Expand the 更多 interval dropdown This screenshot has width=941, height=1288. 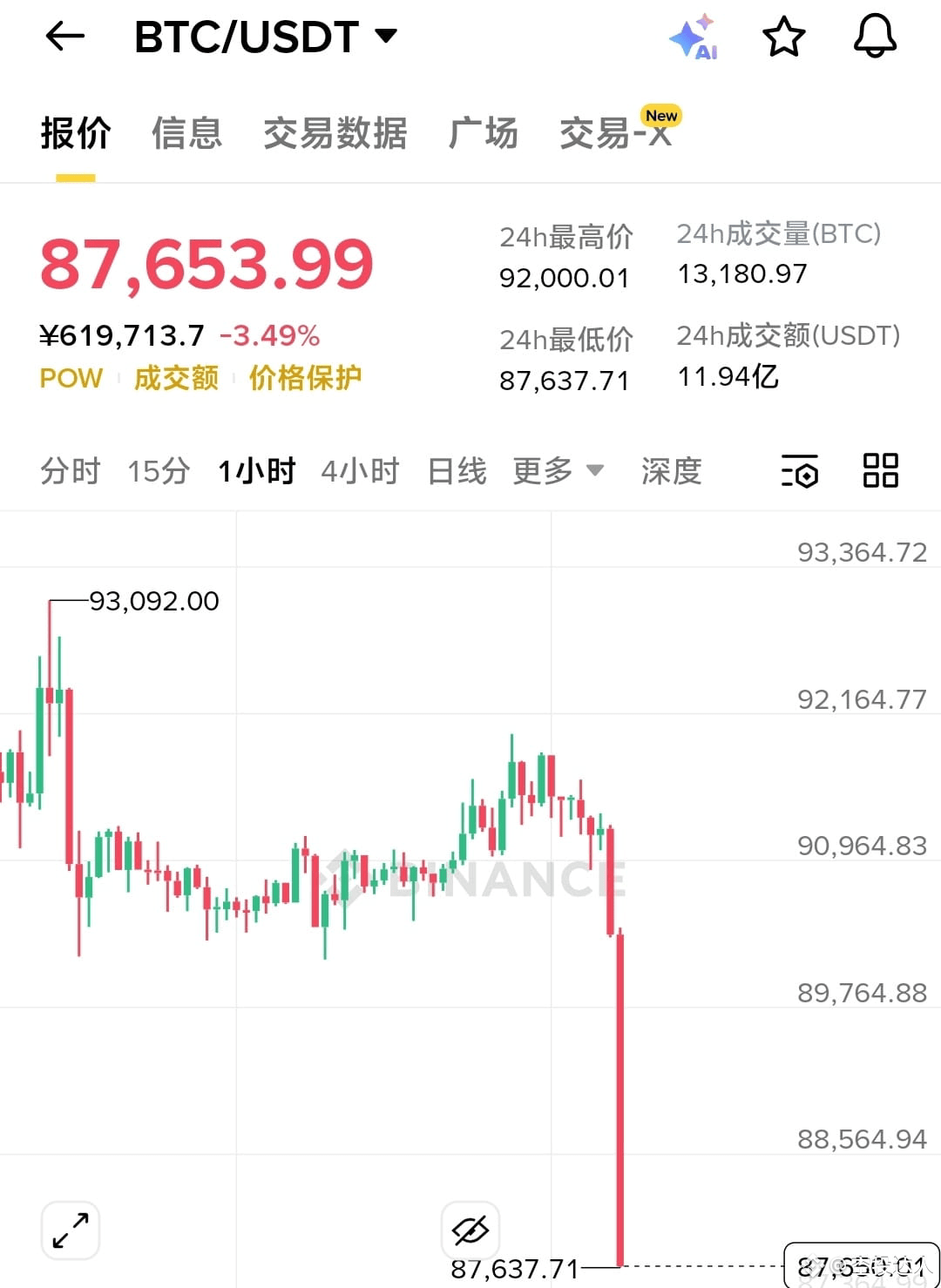pos(558,471)
